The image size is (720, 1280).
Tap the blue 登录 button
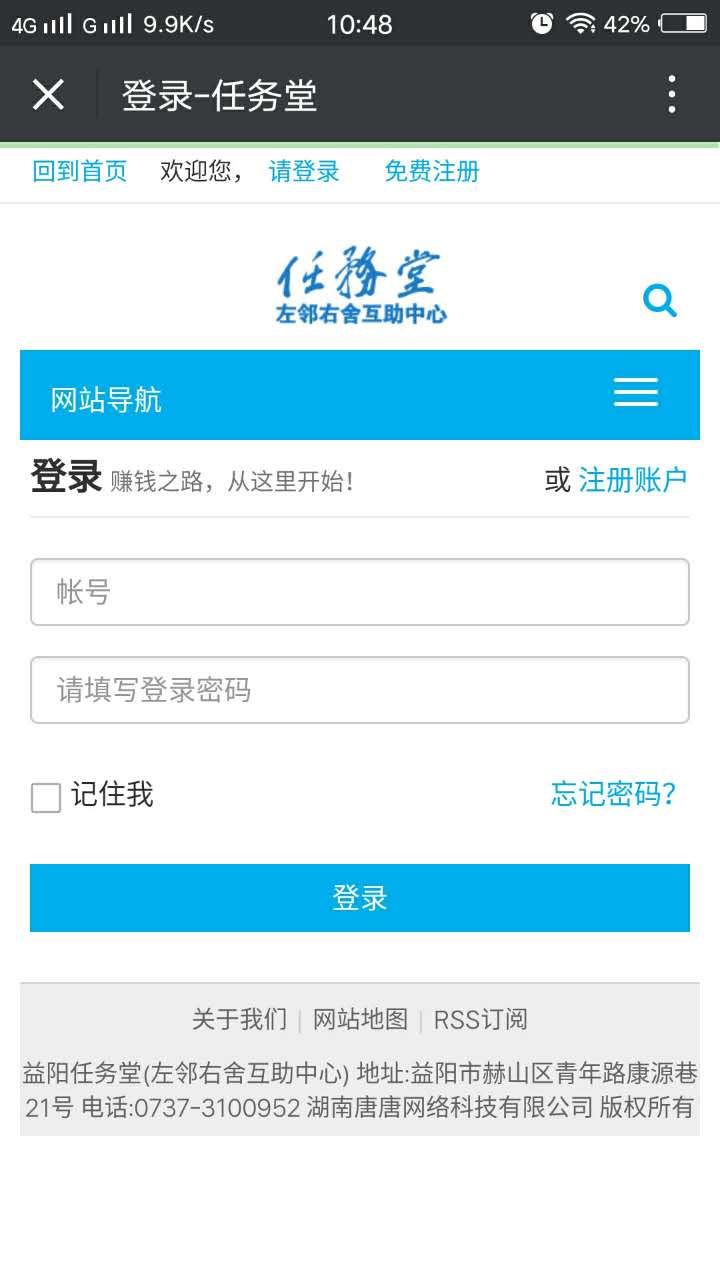coord(360,898)
